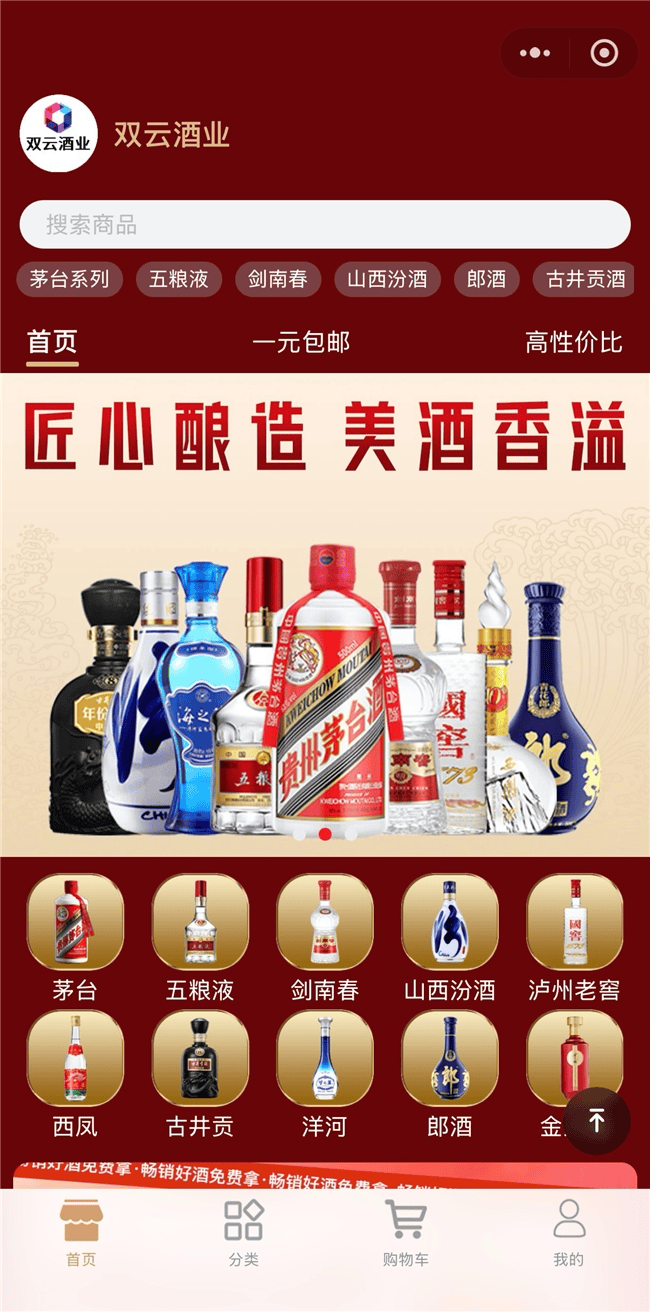Select the 五粮液 chip under the search box
This screenshot has height=1312, width=650.
(x=179, y=279)
